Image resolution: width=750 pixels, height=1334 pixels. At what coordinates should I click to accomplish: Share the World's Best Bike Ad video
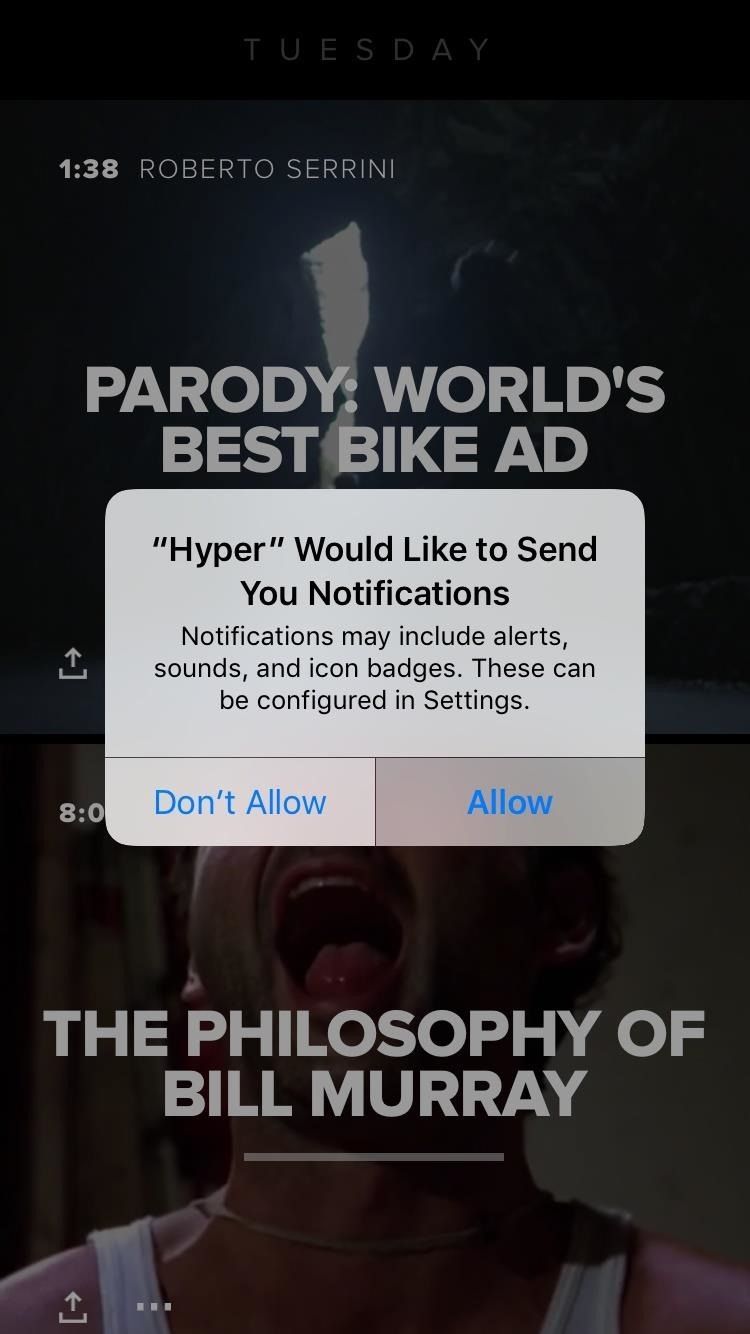[x=73, y=662]
